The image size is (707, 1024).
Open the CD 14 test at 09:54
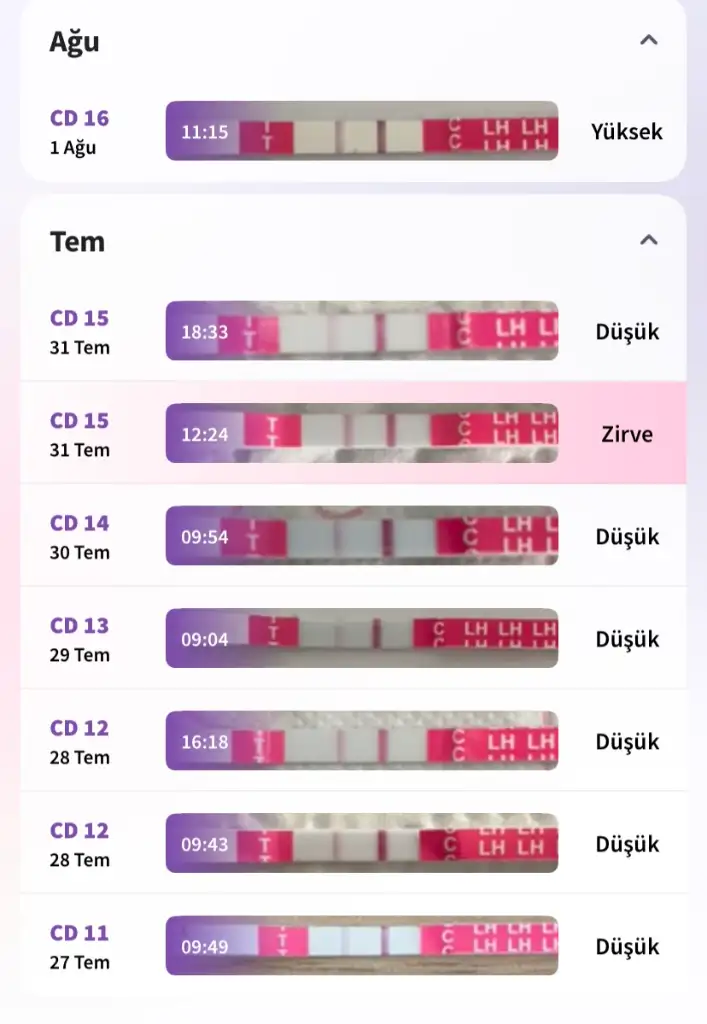[x=361, y=536]
